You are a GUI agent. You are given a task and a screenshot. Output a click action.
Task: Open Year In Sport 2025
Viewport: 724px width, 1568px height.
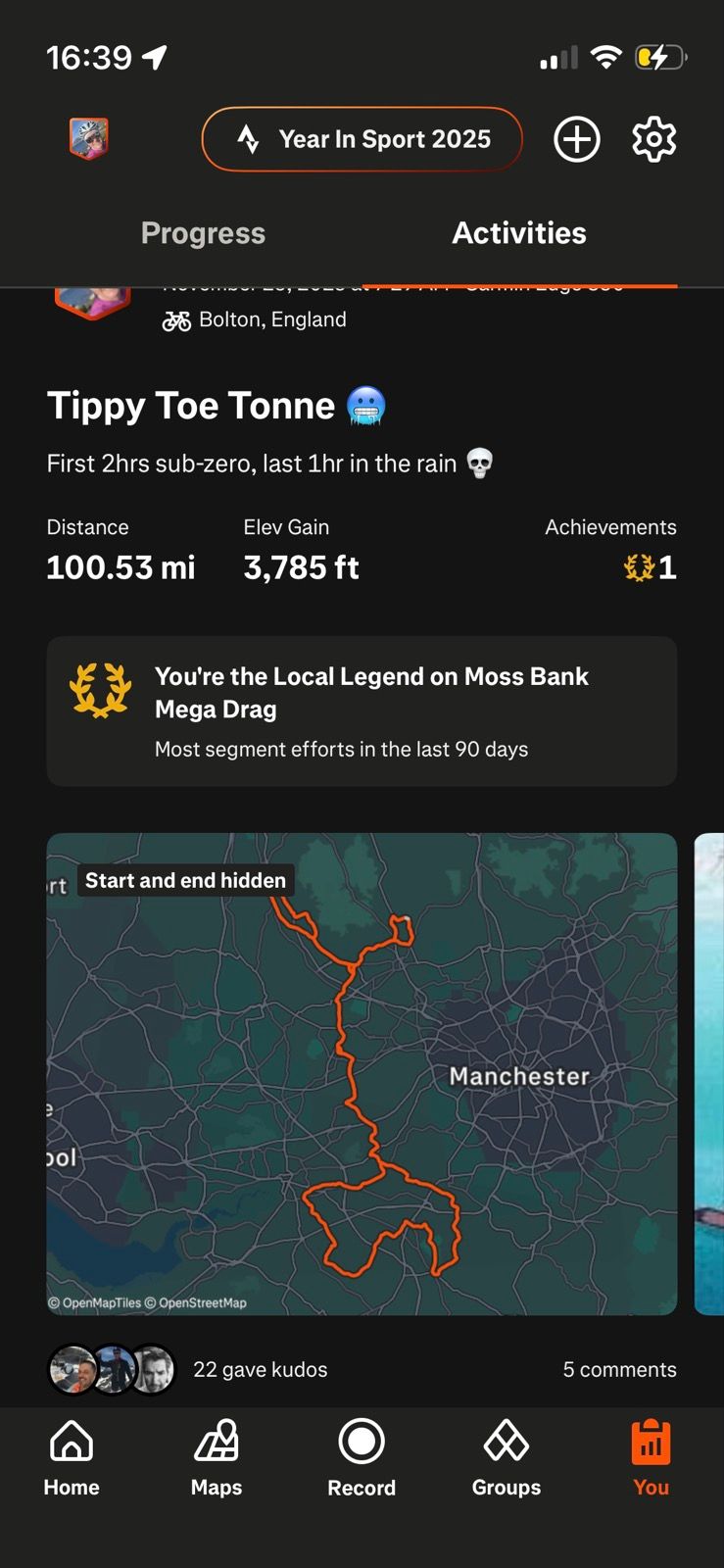pyautogui.click(x=362, y=139)
